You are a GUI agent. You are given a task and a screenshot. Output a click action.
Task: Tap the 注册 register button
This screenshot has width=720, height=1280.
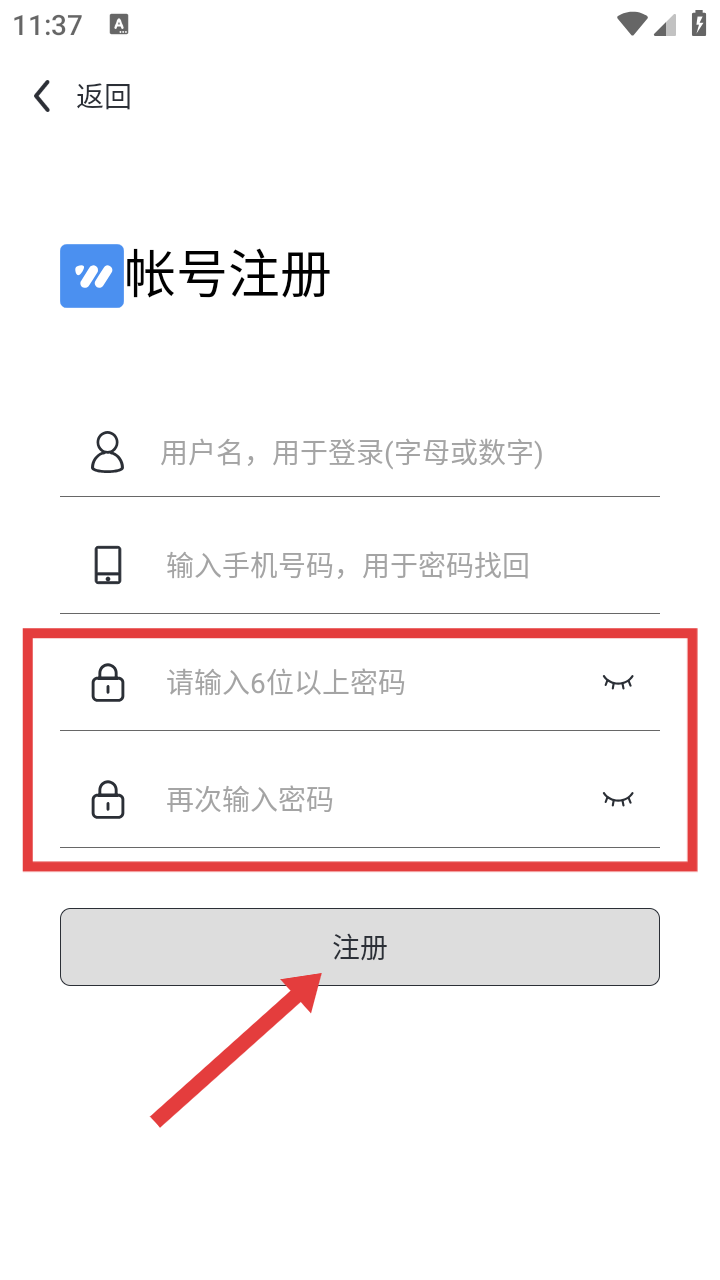coord(360,947)
